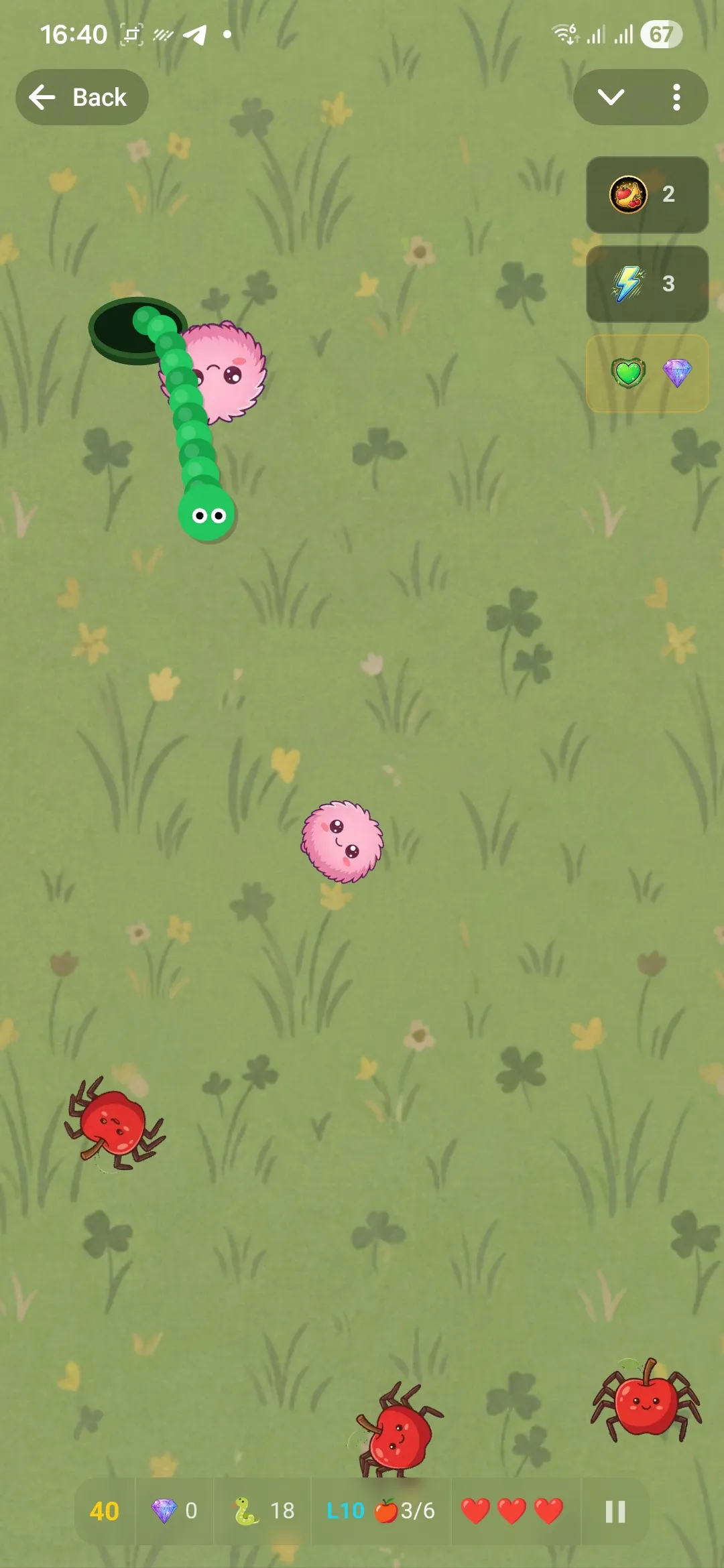Select the purple diamond in the bonus panel
Image resolution: width=724 pixels, height=1568 pixels.
[x=677, y=373]
